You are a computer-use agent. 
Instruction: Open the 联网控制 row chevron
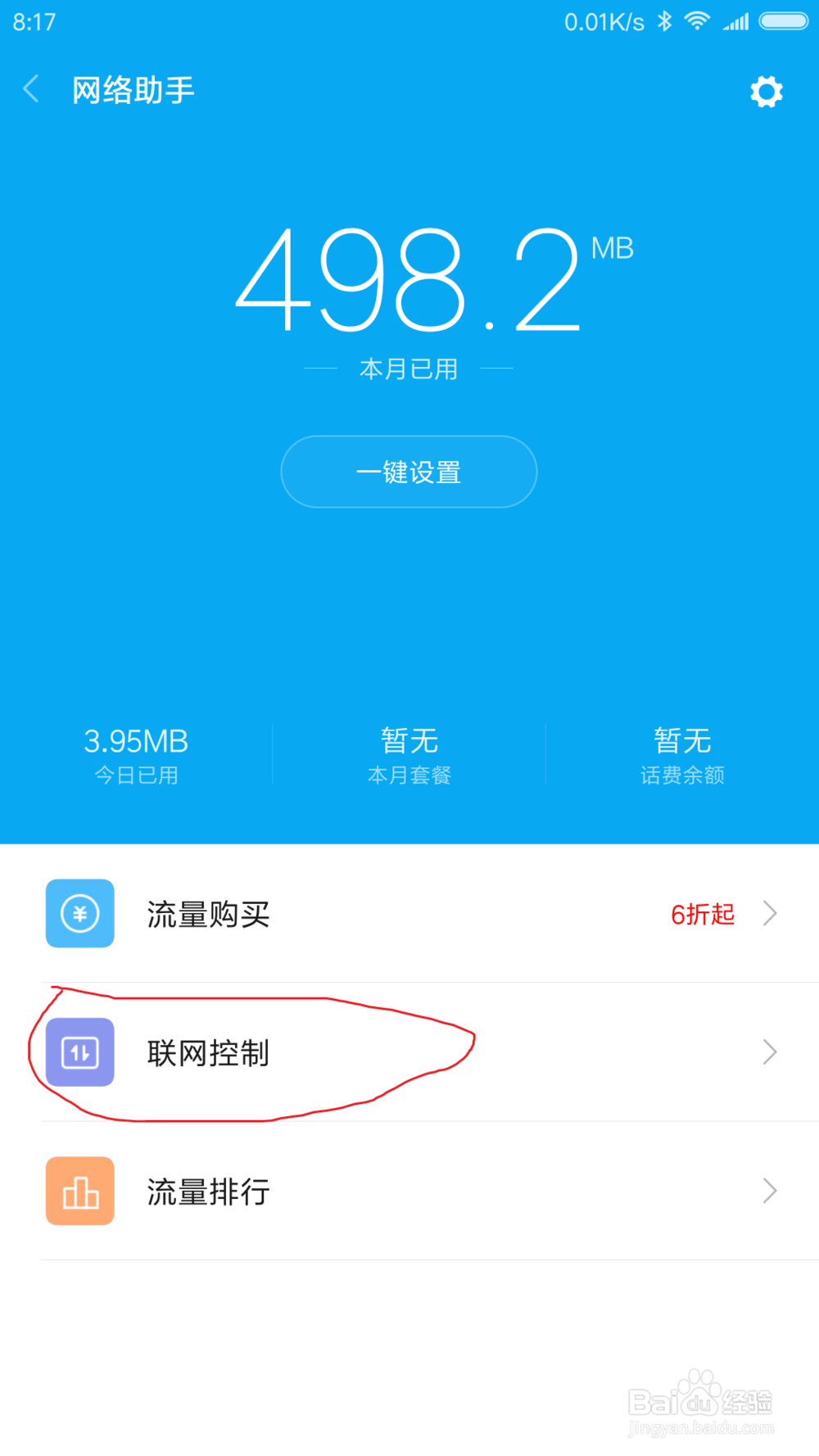coord(768,1052)
